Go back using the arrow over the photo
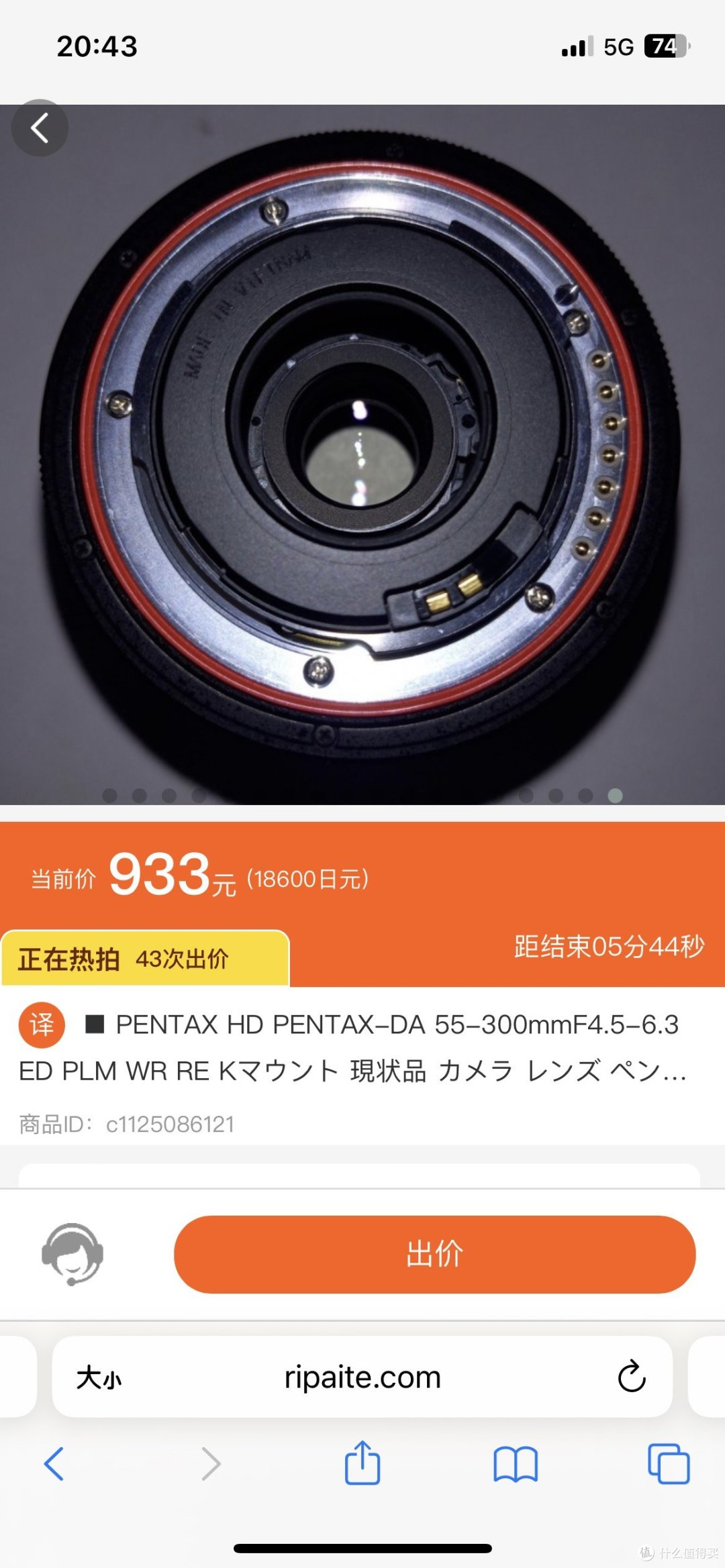Viewport: 725px width, 1568px height. click(x=40, y=128)
